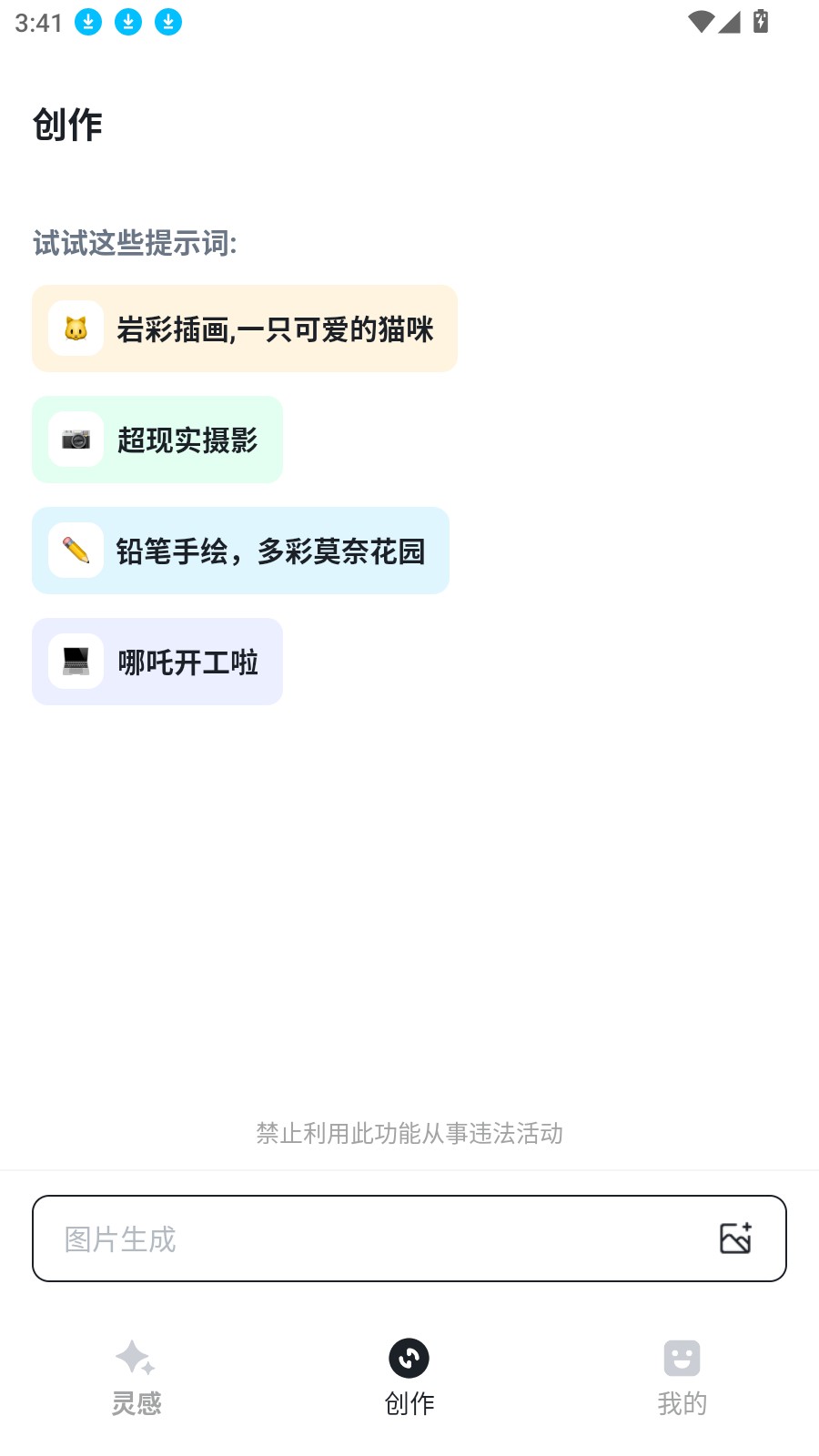Choose the 铅笔手绘，多彩莫奈花园 prompt
The height and width of the screenshot is (1456, 819).
[239, 551]
